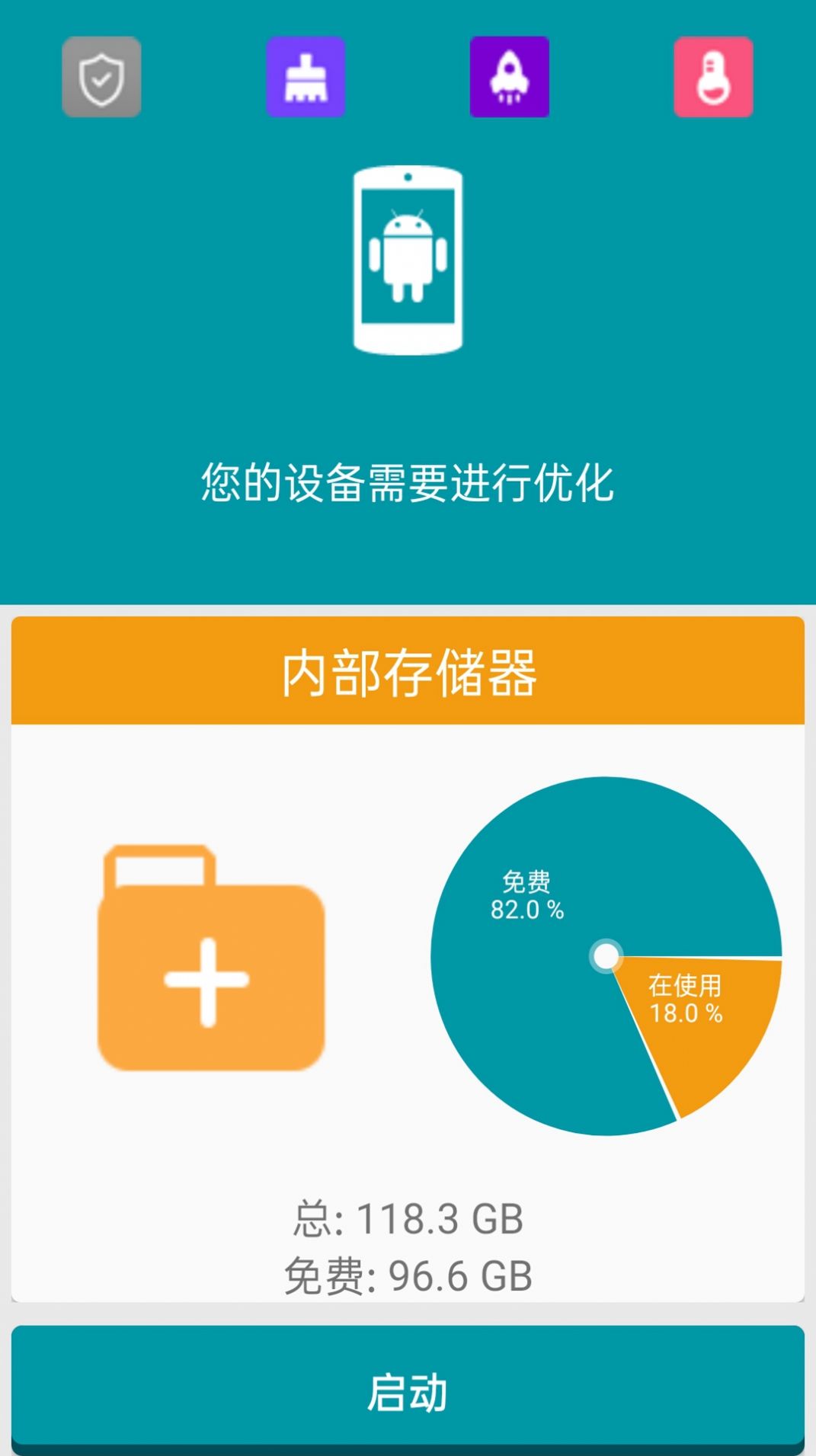
Task: Open the thermometer cooler icon
Action: point(713,77)
